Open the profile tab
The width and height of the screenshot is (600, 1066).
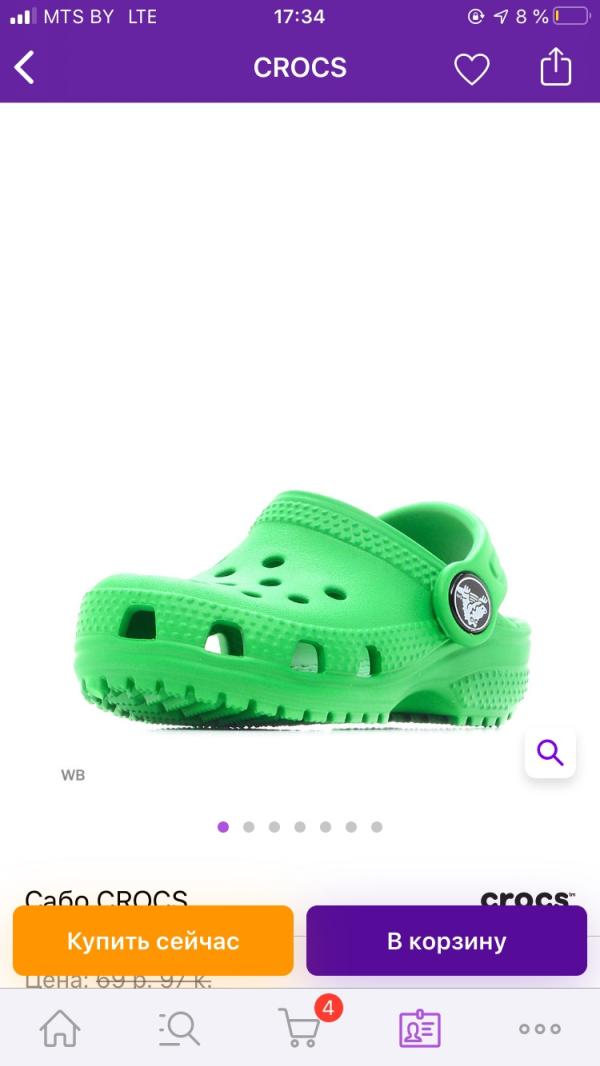[x=420, y=1028]
